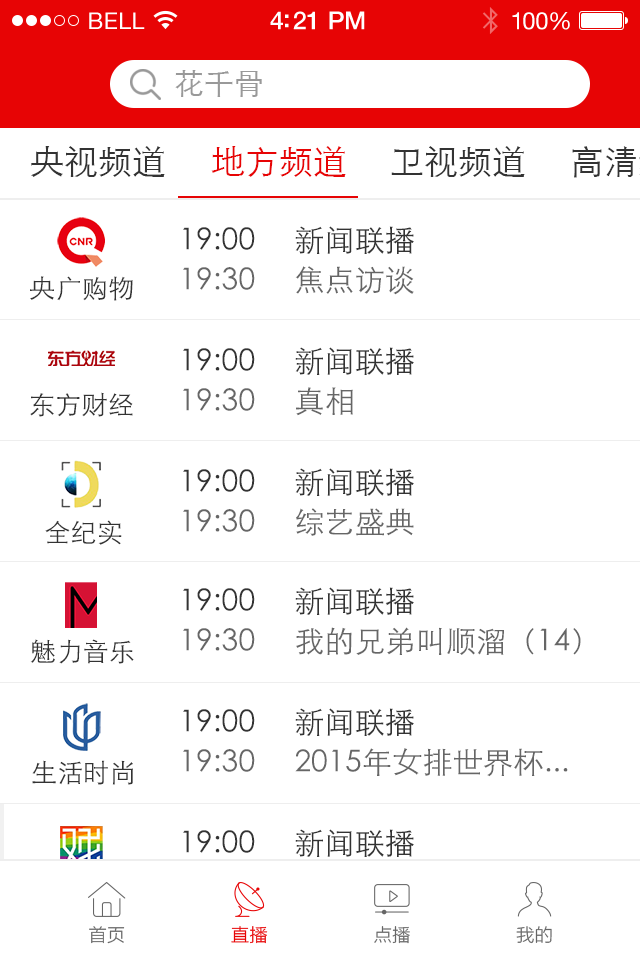Go to the 首页 home tab
The height and width of the screenshot is (960, 640).
(107, 912)
